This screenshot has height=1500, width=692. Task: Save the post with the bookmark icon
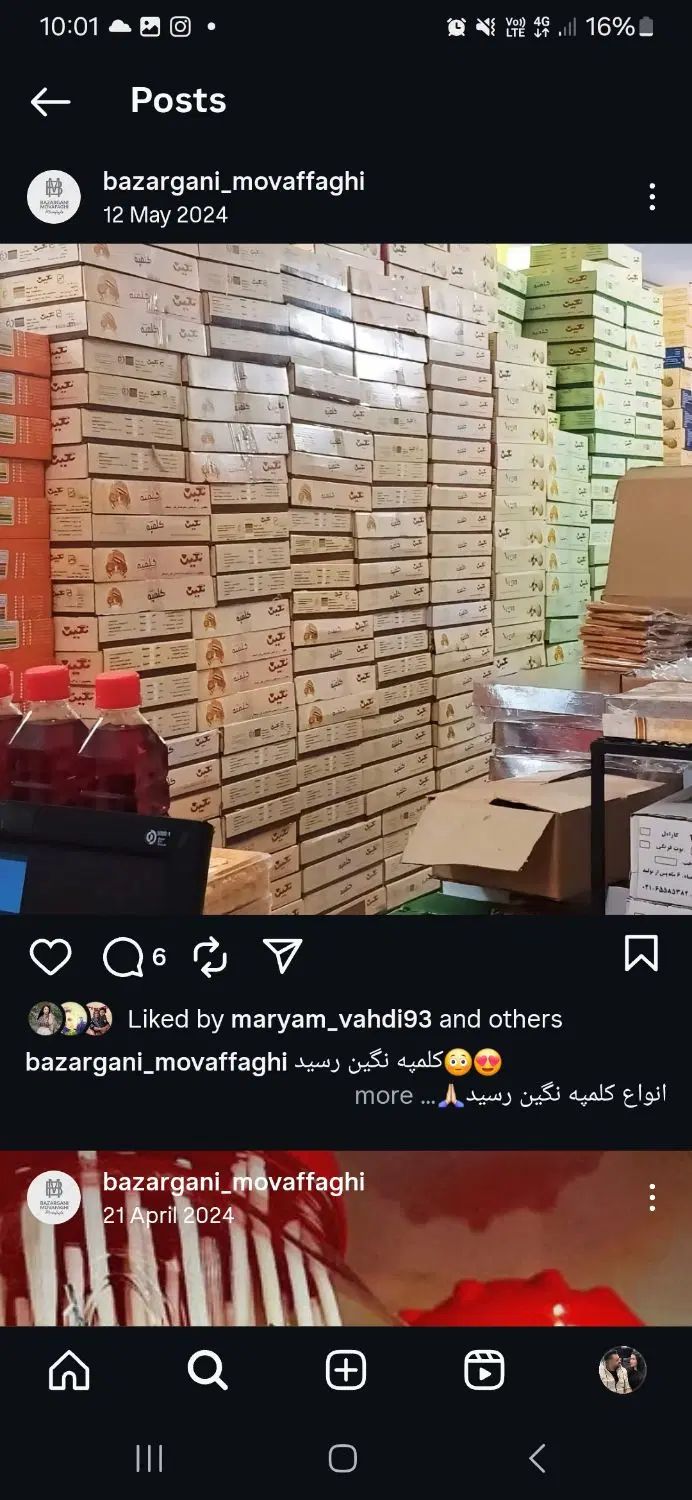(641, 954)
